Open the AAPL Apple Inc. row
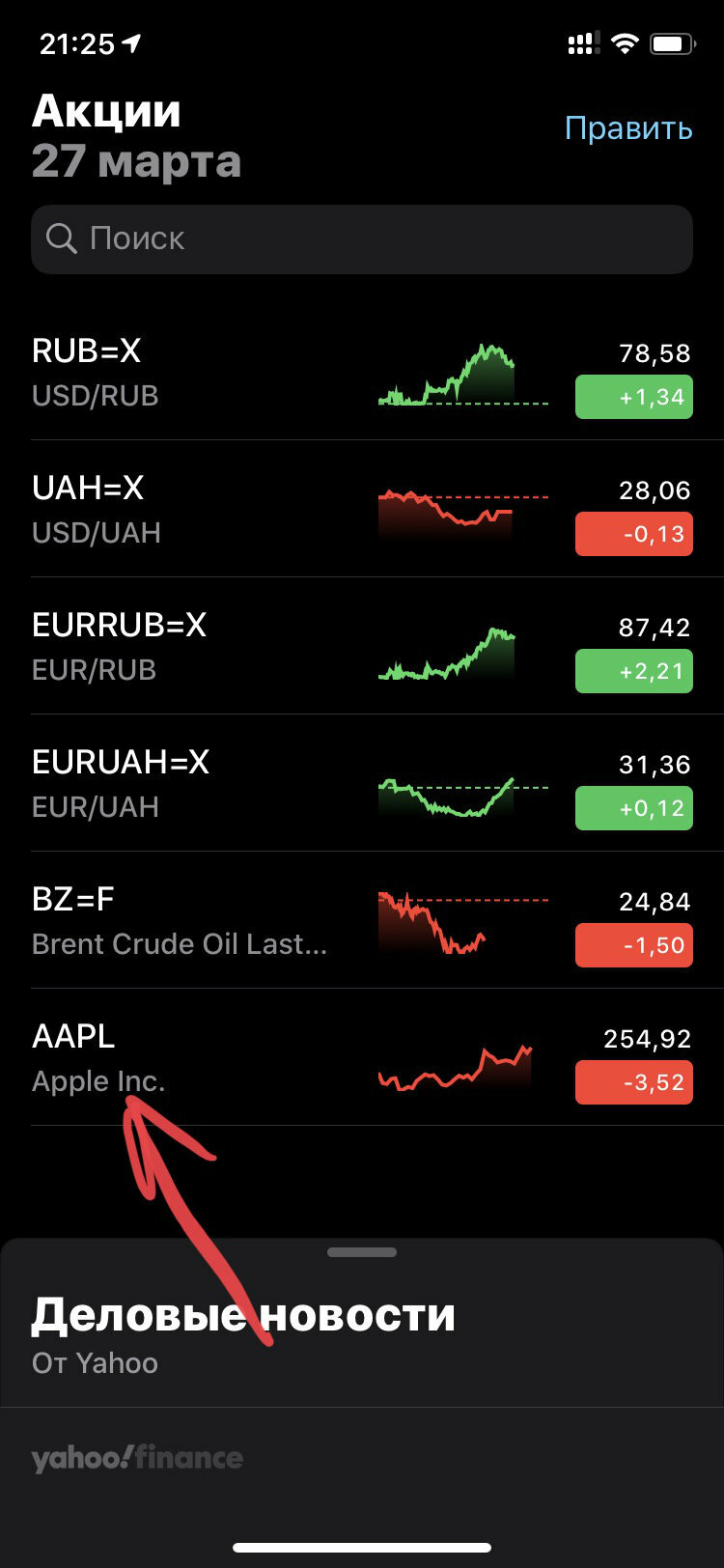Viewport: 724px width, 1568px height. click(x=362, y=1058)
